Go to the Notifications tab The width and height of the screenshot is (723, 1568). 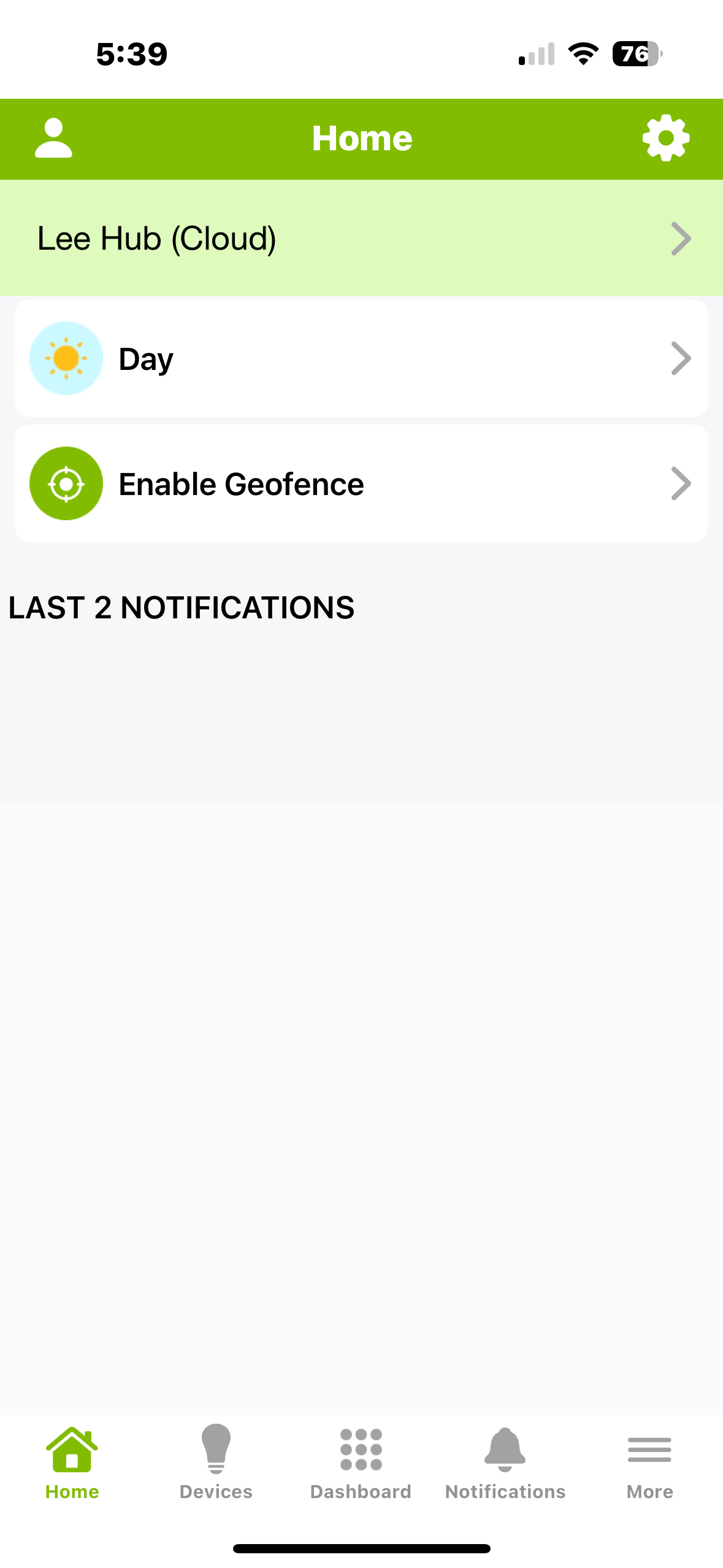505,1462
